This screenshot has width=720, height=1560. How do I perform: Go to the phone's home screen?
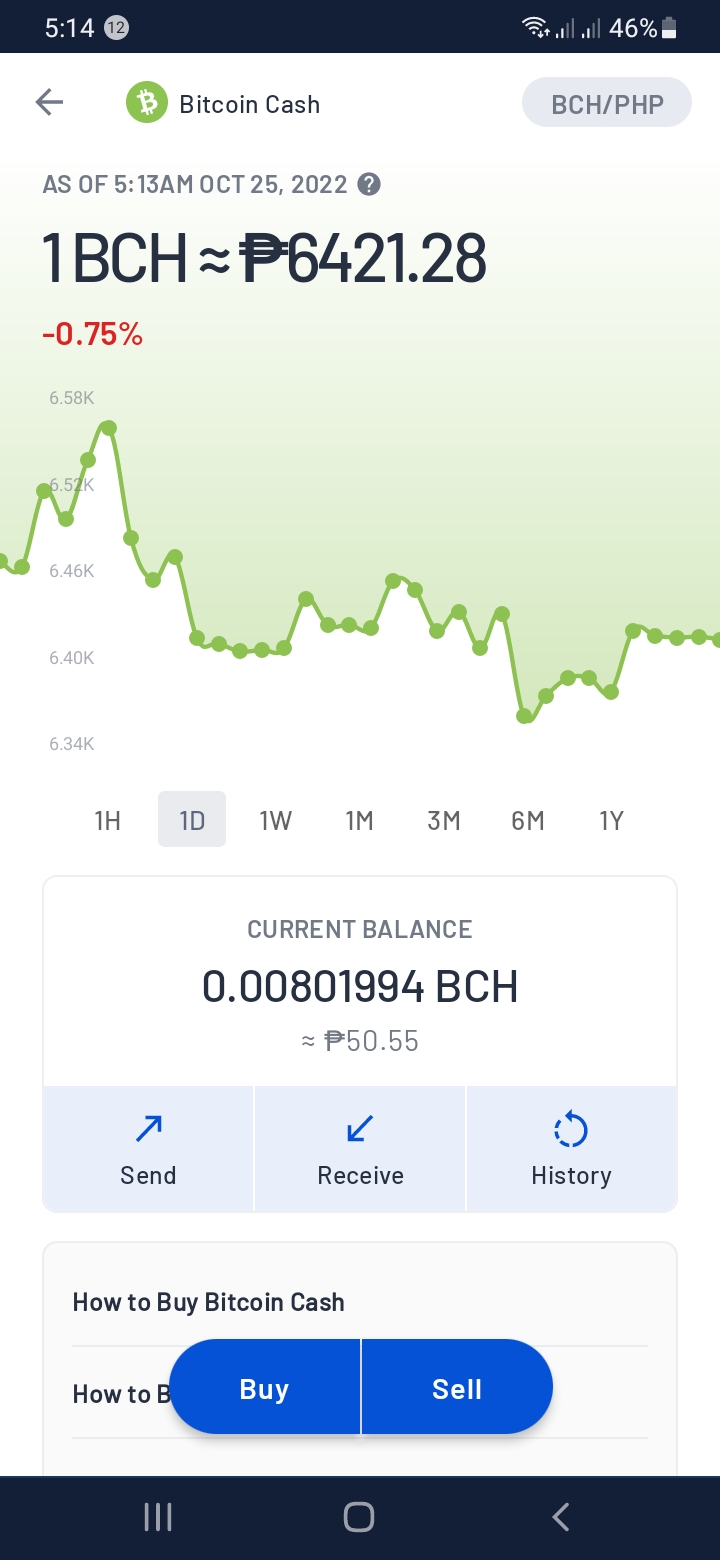click(359, 1517)
